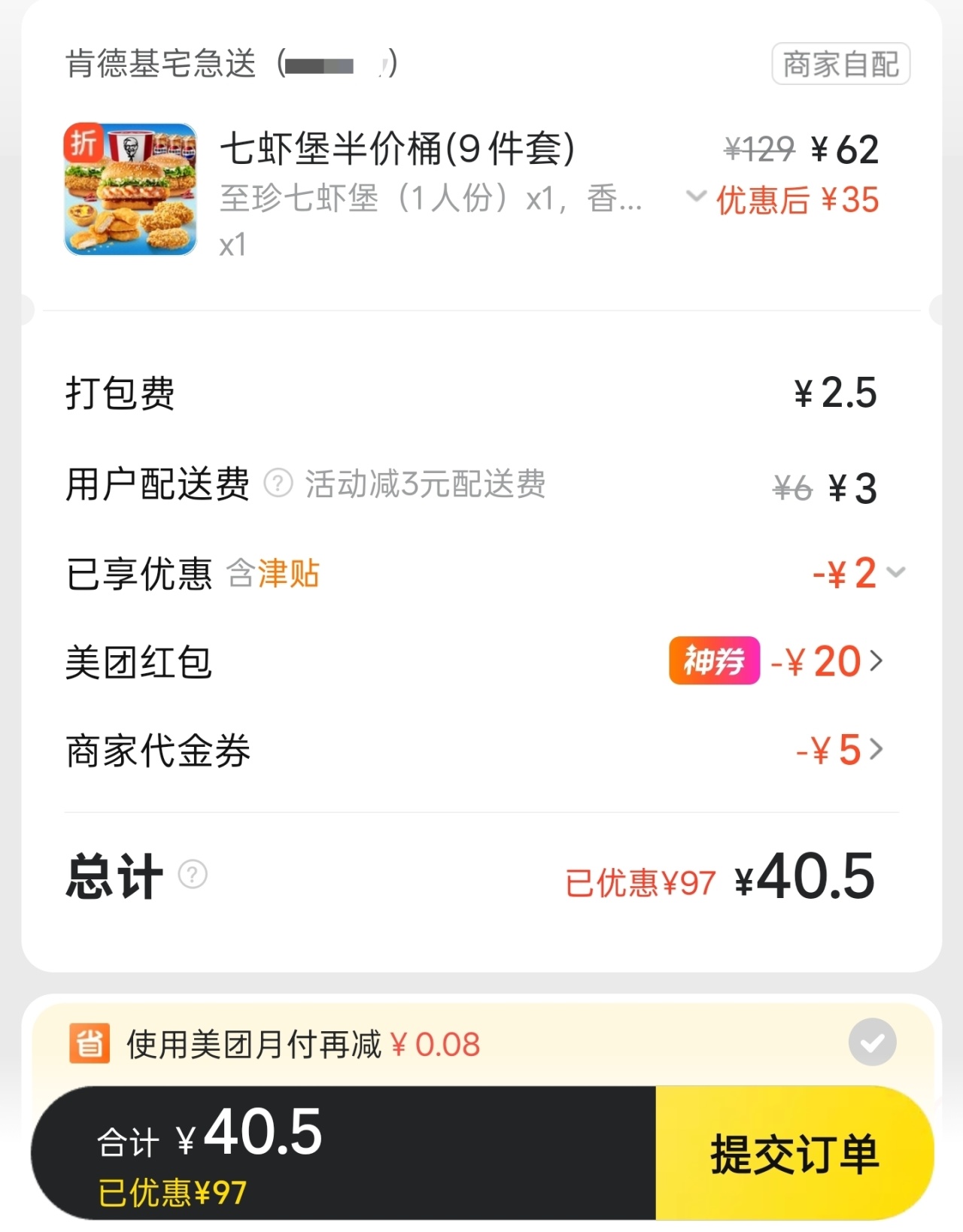Tap the 提交订单 submit order button

794,1153
